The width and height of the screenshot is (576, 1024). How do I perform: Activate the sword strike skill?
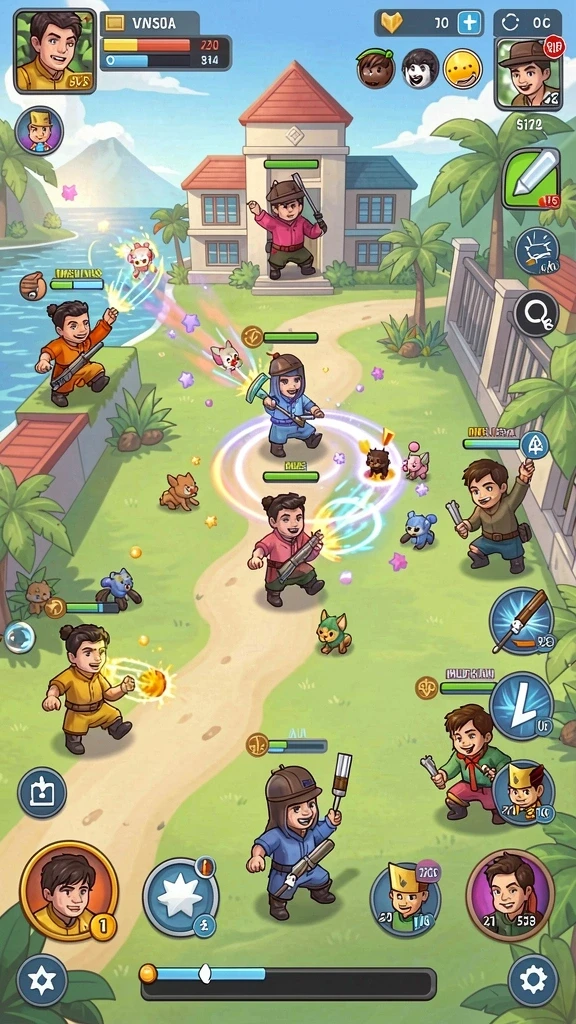pos(522,620)
